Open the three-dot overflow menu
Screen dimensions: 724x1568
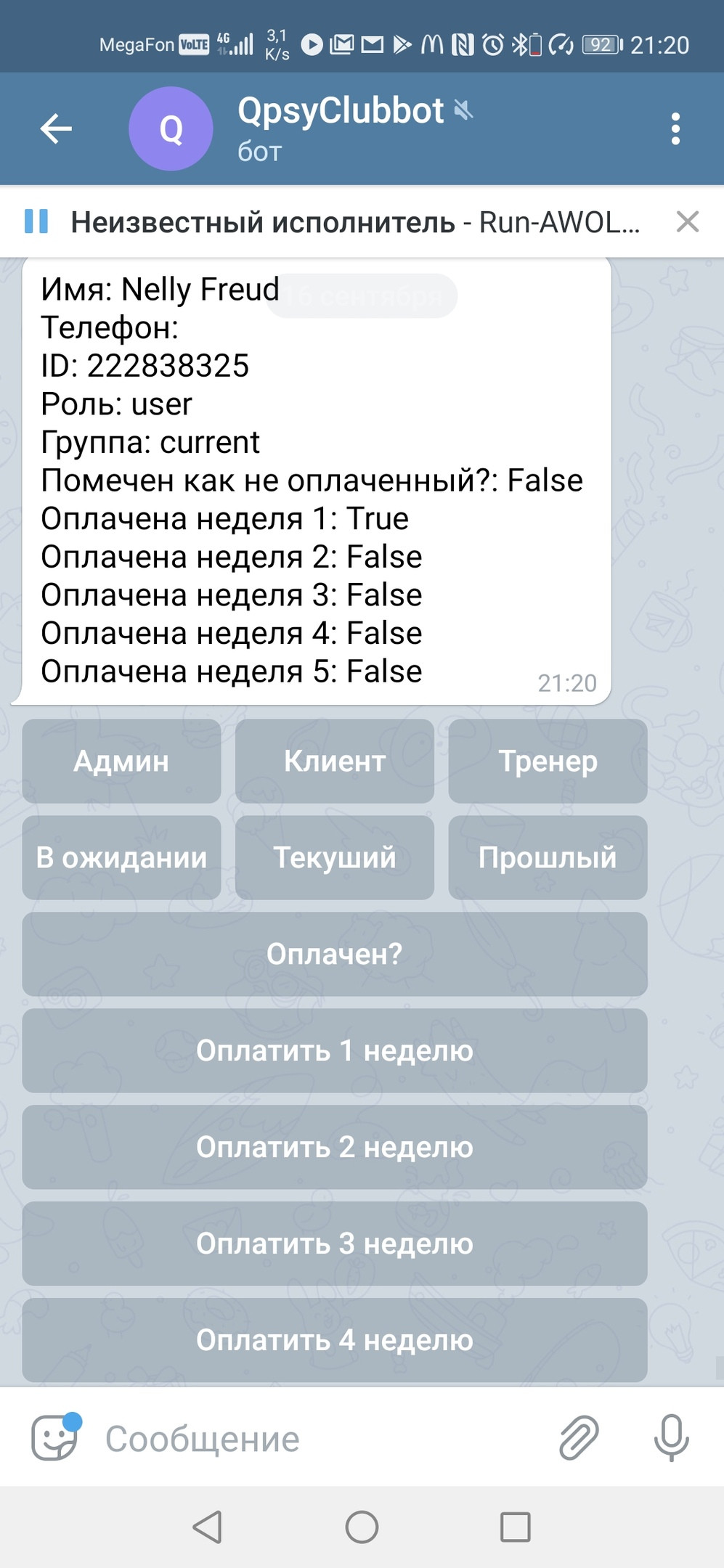pos(675,129)
